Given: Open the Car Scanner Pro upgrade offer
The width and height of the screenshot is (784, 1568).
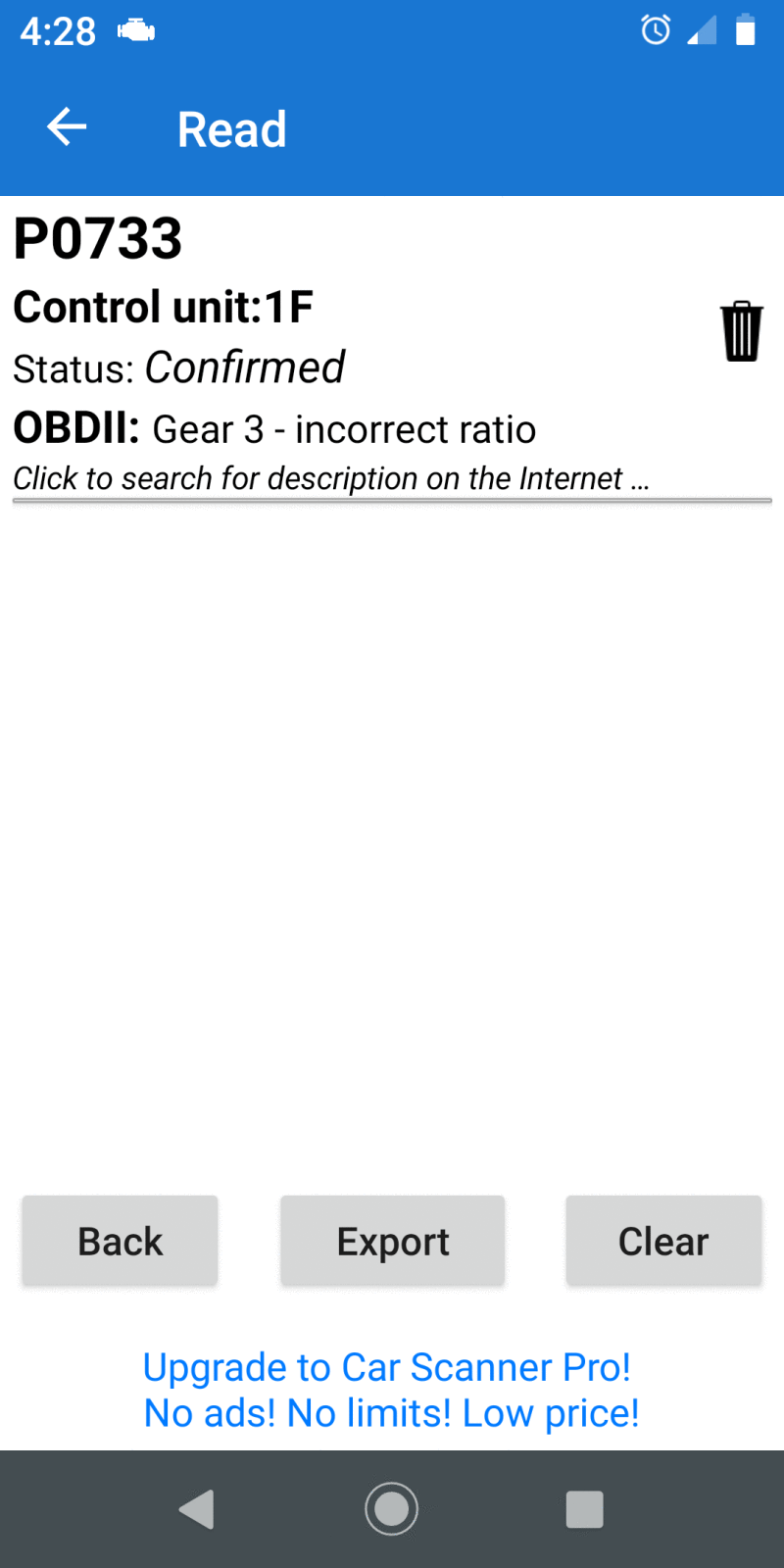Looking at the screenshot, I should (391, 1390).
